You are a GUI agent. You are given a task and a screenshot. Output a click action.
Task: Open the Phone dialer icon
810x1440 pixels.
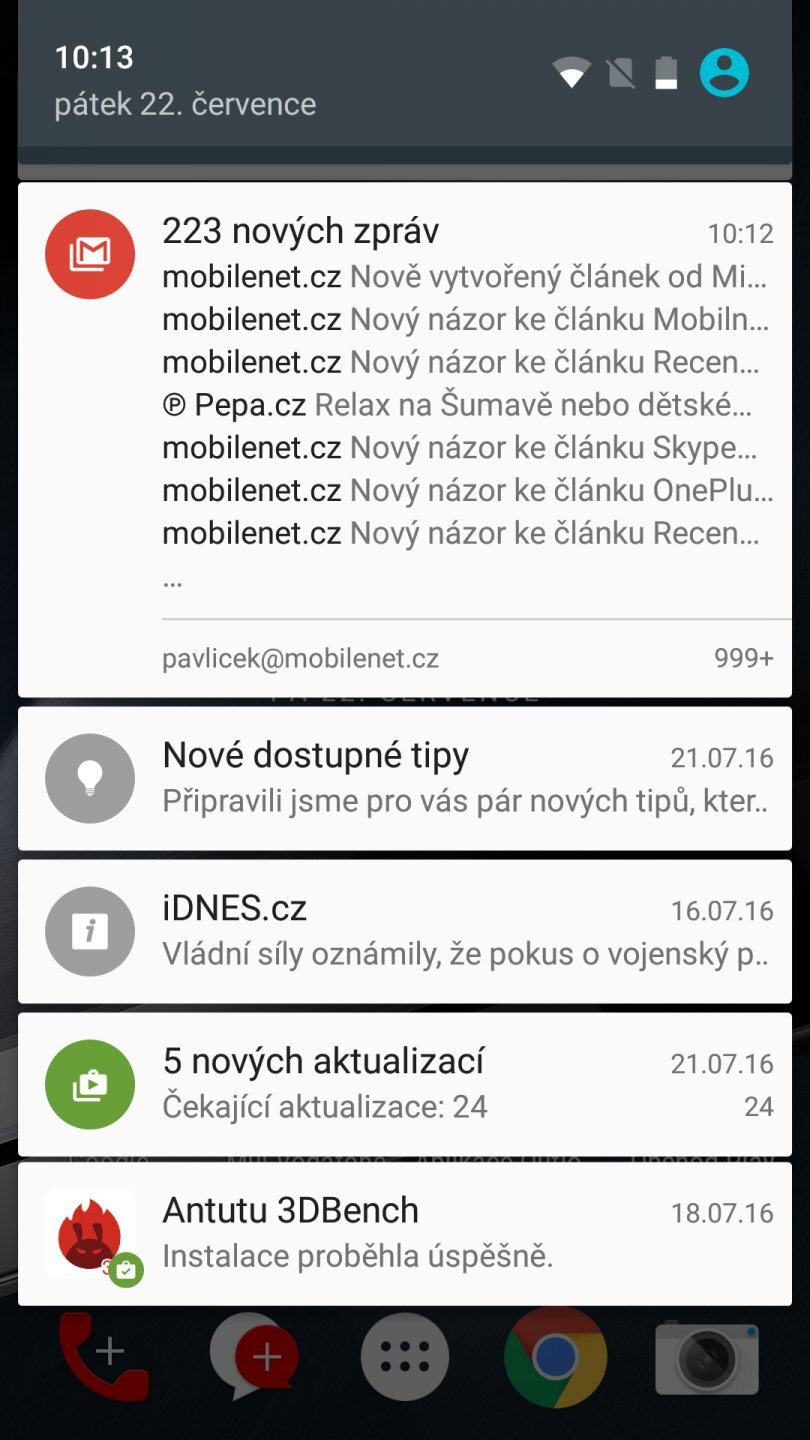(101, 1356)
